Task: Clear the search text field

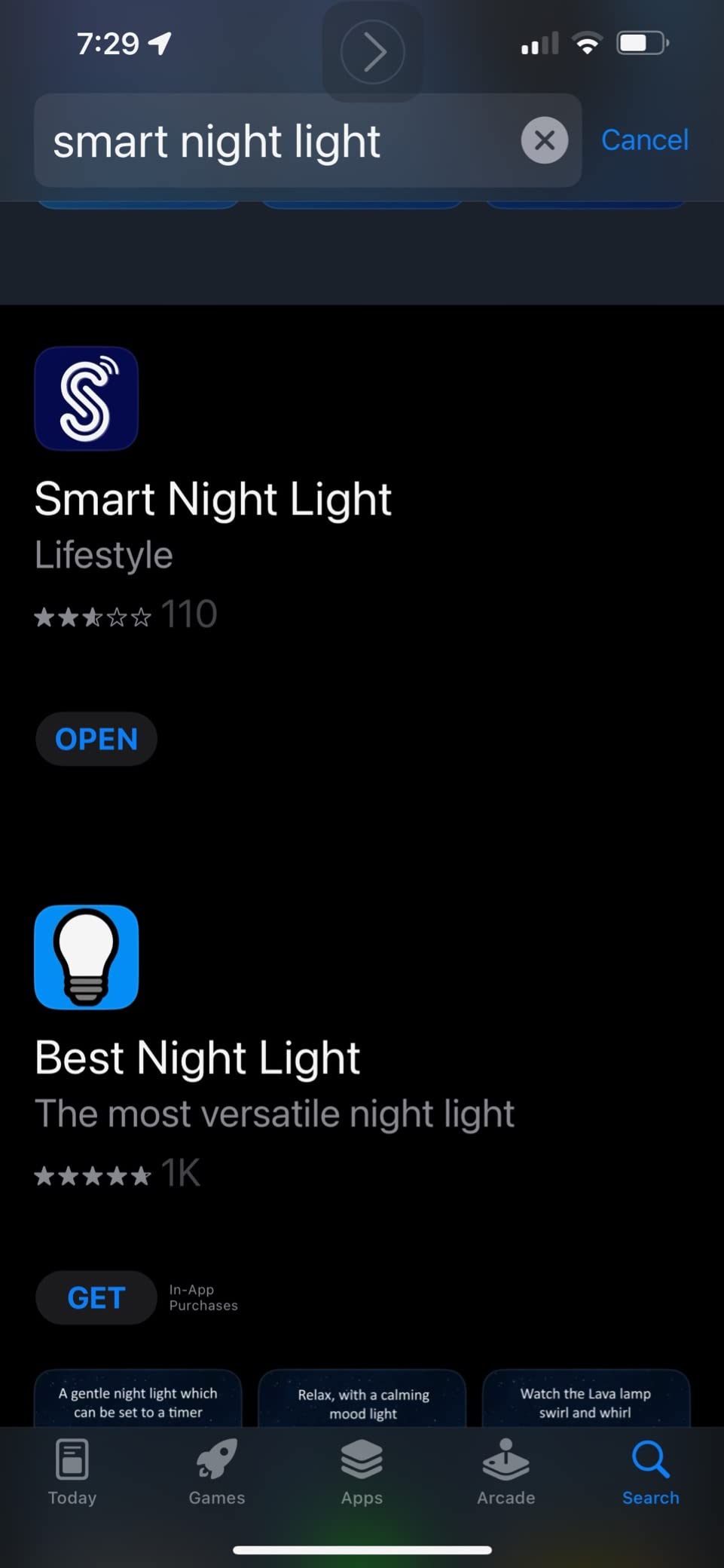Action: point(544,140)
